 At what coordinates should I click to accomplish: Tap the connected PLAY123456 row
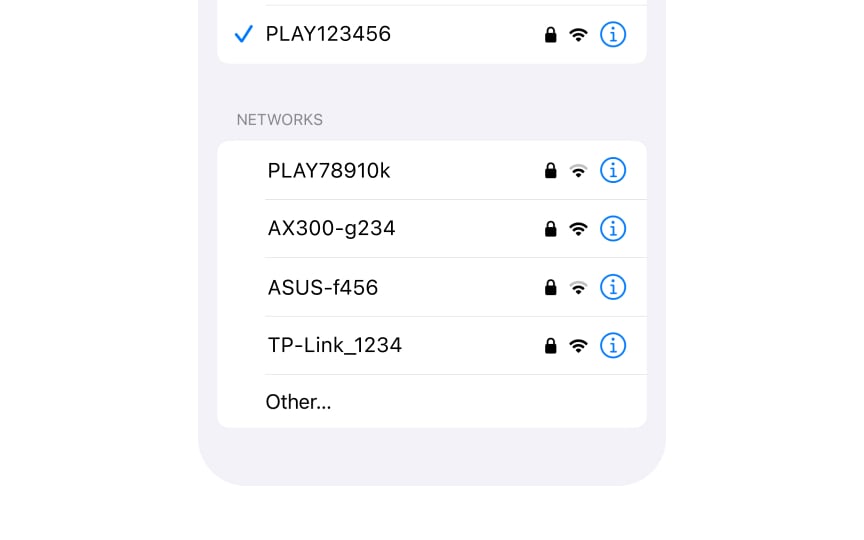[x=328, y=35]
